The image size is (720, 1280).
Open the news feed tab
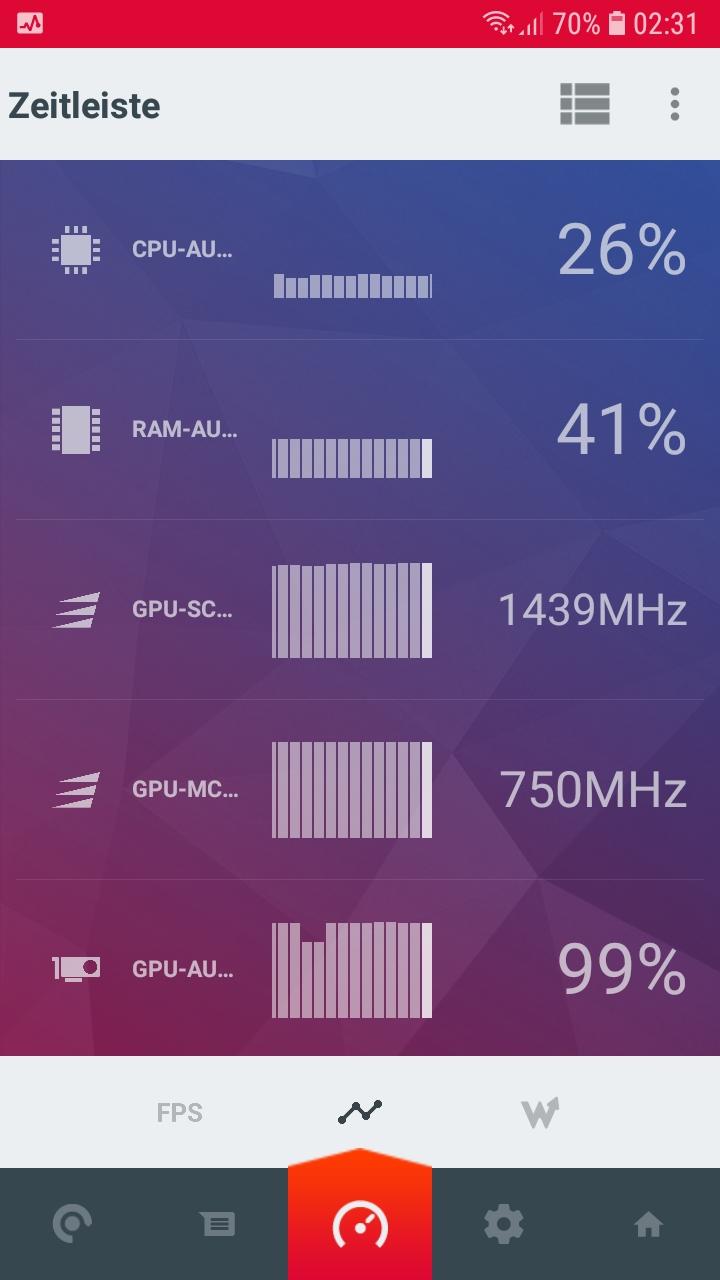(x=216, y=1224)
